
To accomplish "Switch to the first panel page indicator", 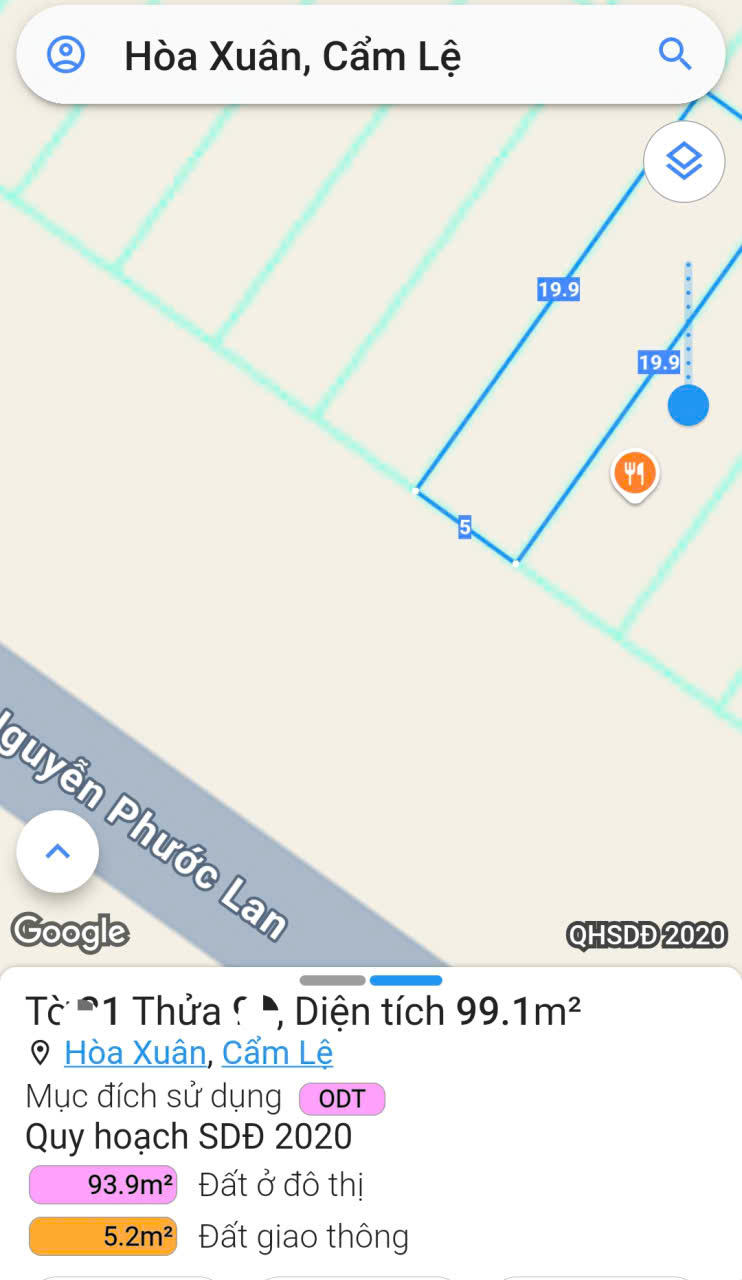I will (x=333, y=980).
